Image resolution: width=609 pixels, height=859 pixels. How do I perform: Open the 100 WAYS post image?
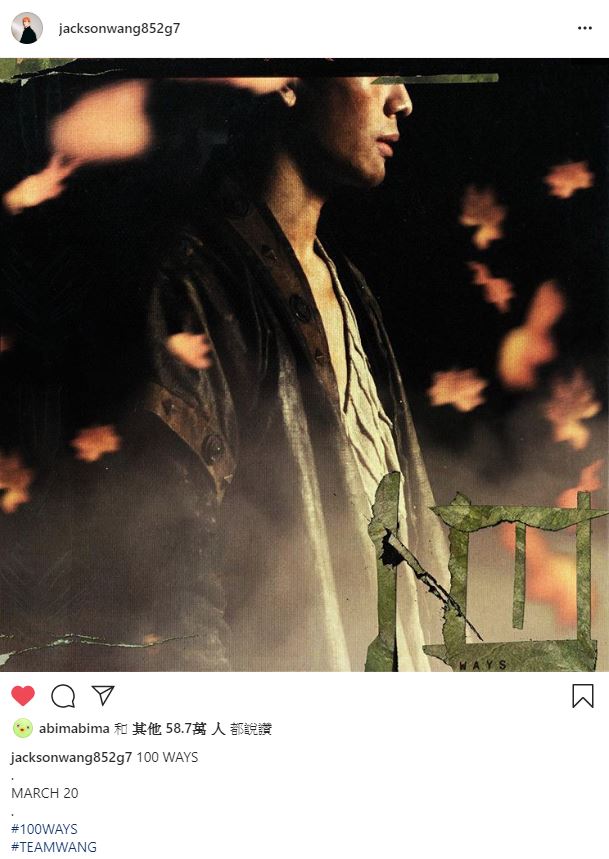(304, 365)
